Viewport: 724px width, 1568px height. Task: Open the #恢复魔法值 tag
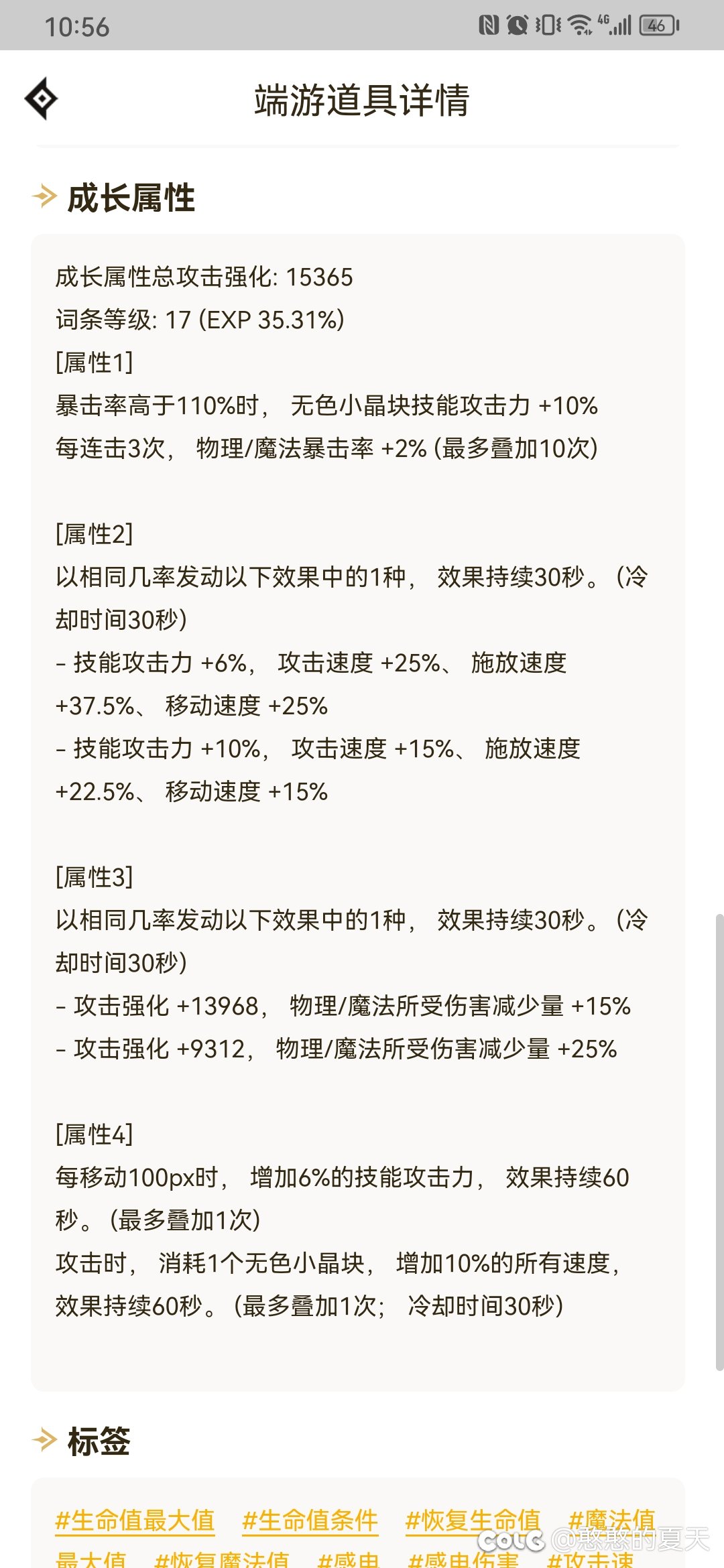click(x=221, y=1559)
